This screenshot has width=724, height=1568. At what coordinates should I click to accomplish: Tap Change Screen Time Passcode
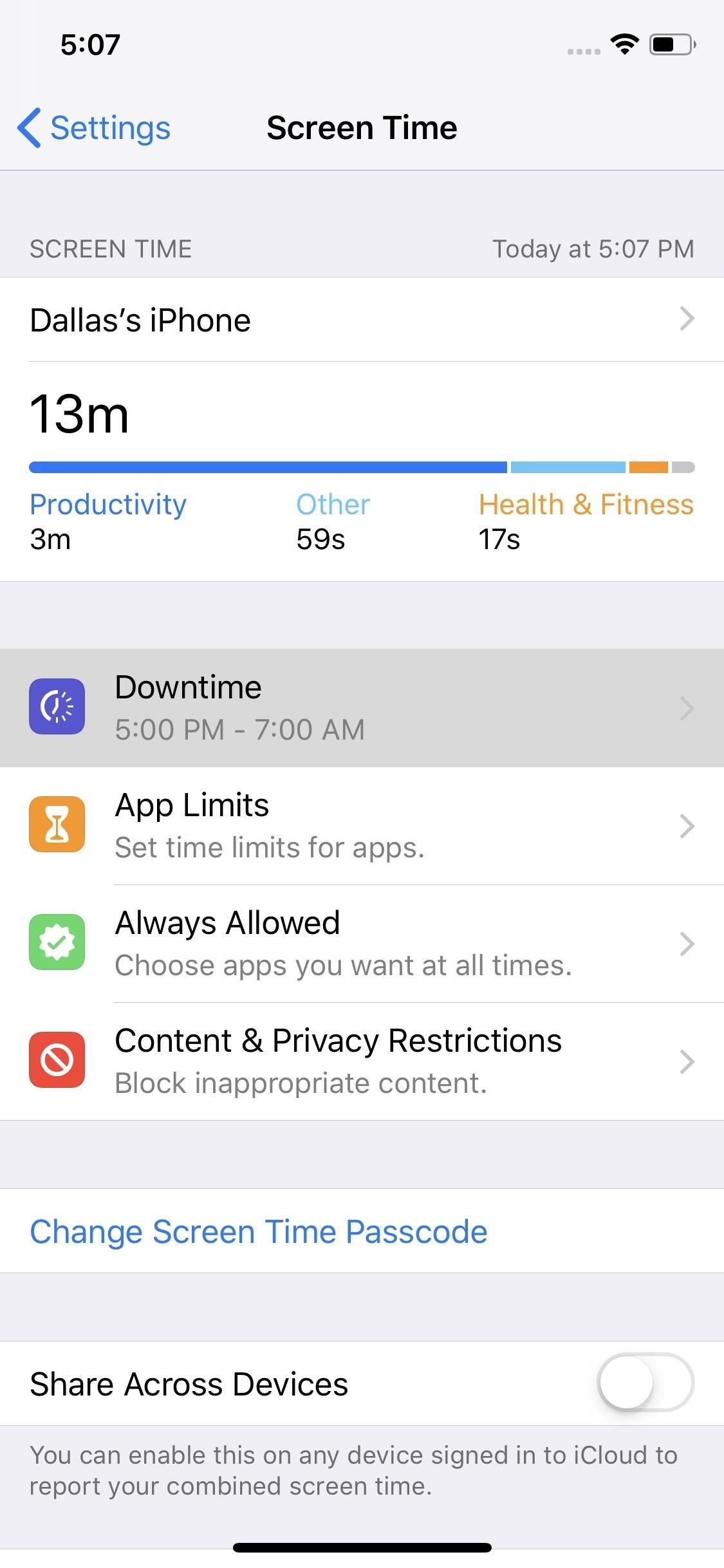pyautogui.click(x=259, y=1232)
